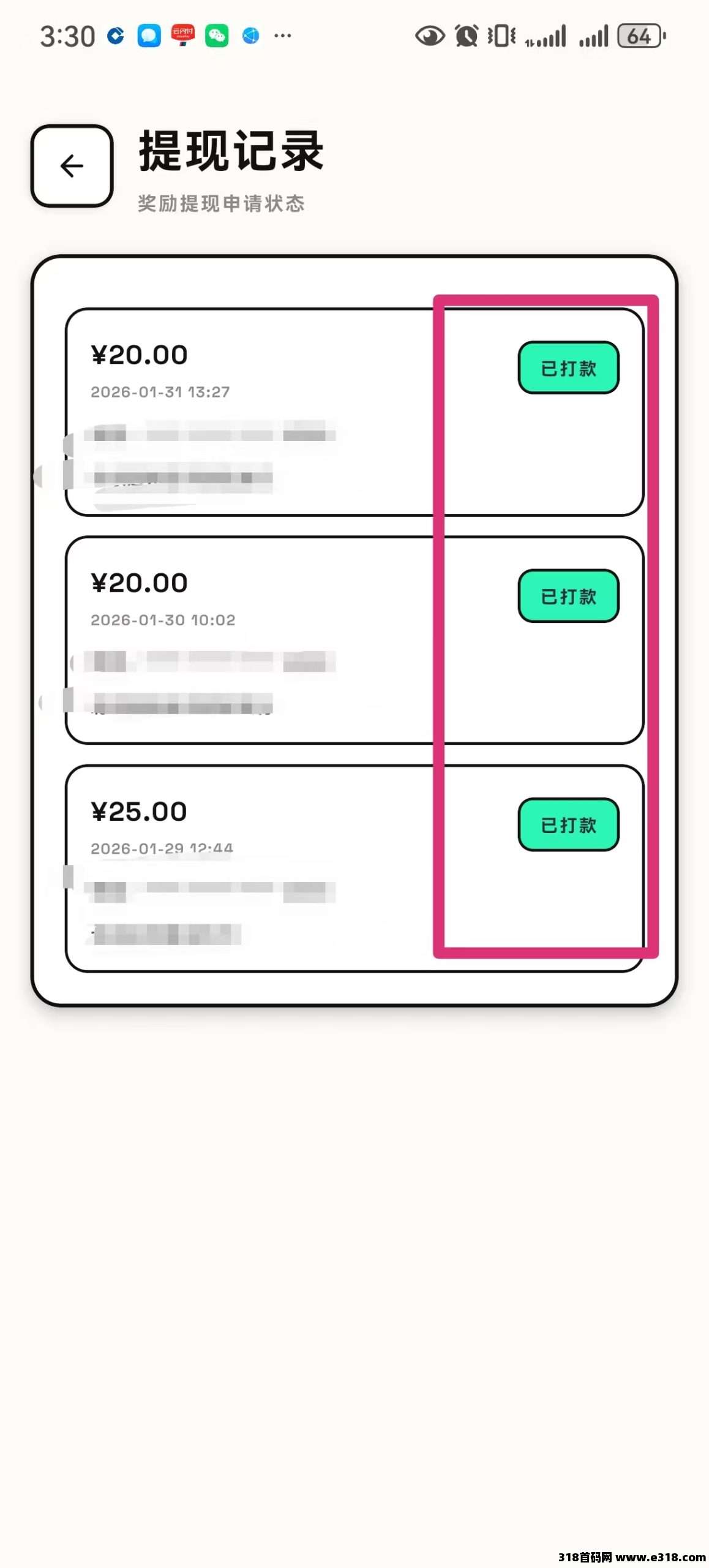
Task: Click the blue globe browser notification icon
Action: [251, 36]
